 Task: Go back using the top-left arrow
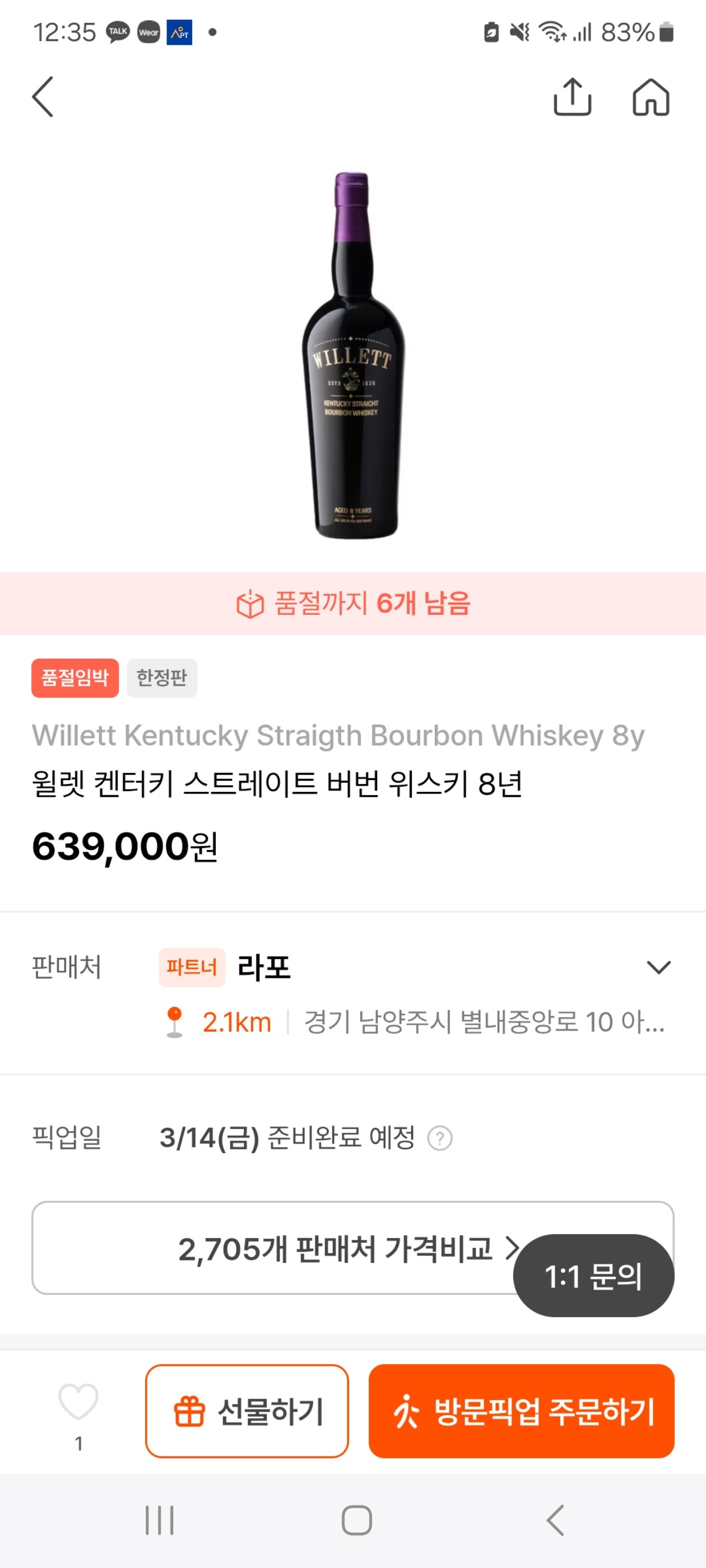coord(43,97)
